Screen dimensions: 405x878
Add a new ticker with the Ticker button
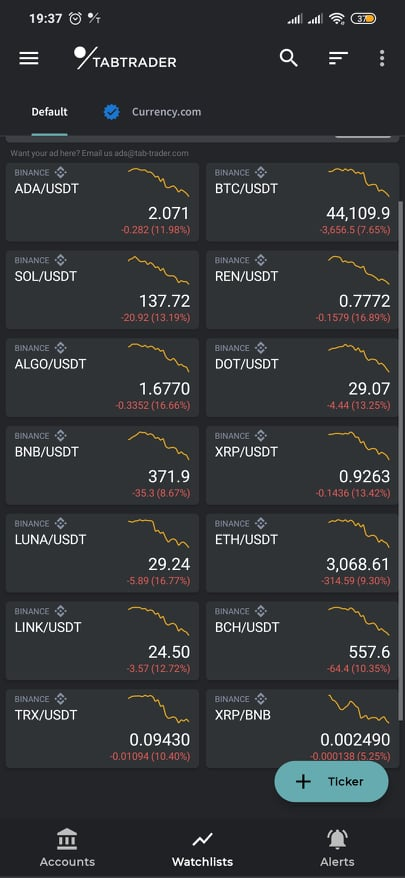point(331,782)
